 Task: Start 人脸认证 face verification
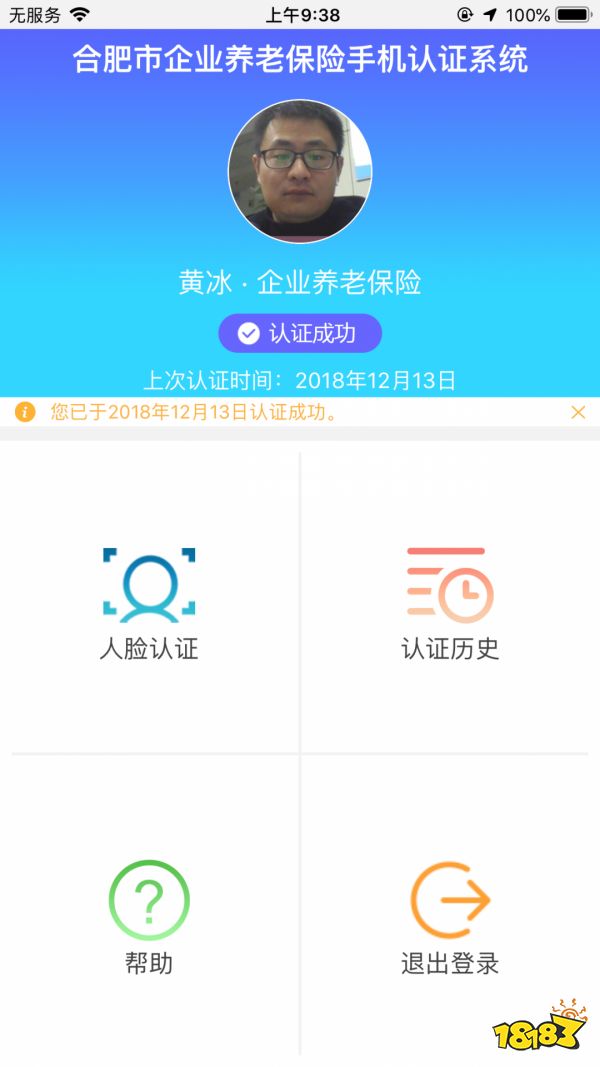point(149,602)
